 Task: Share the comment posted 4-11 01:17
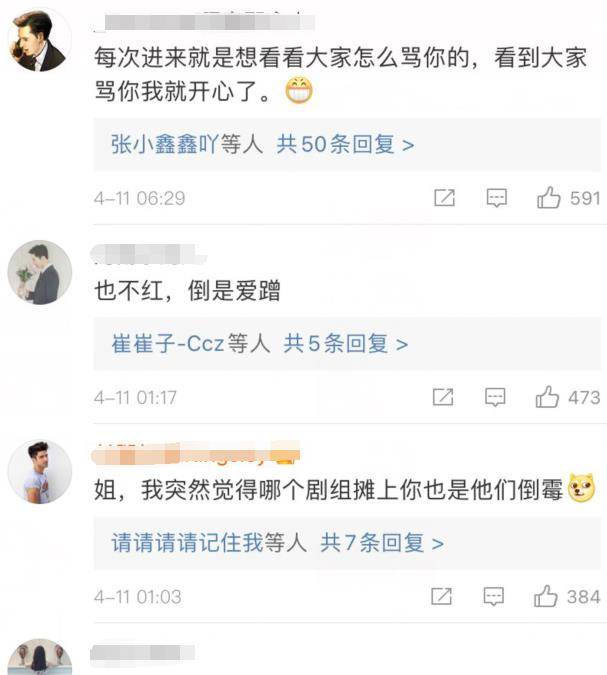pos(444,397)
